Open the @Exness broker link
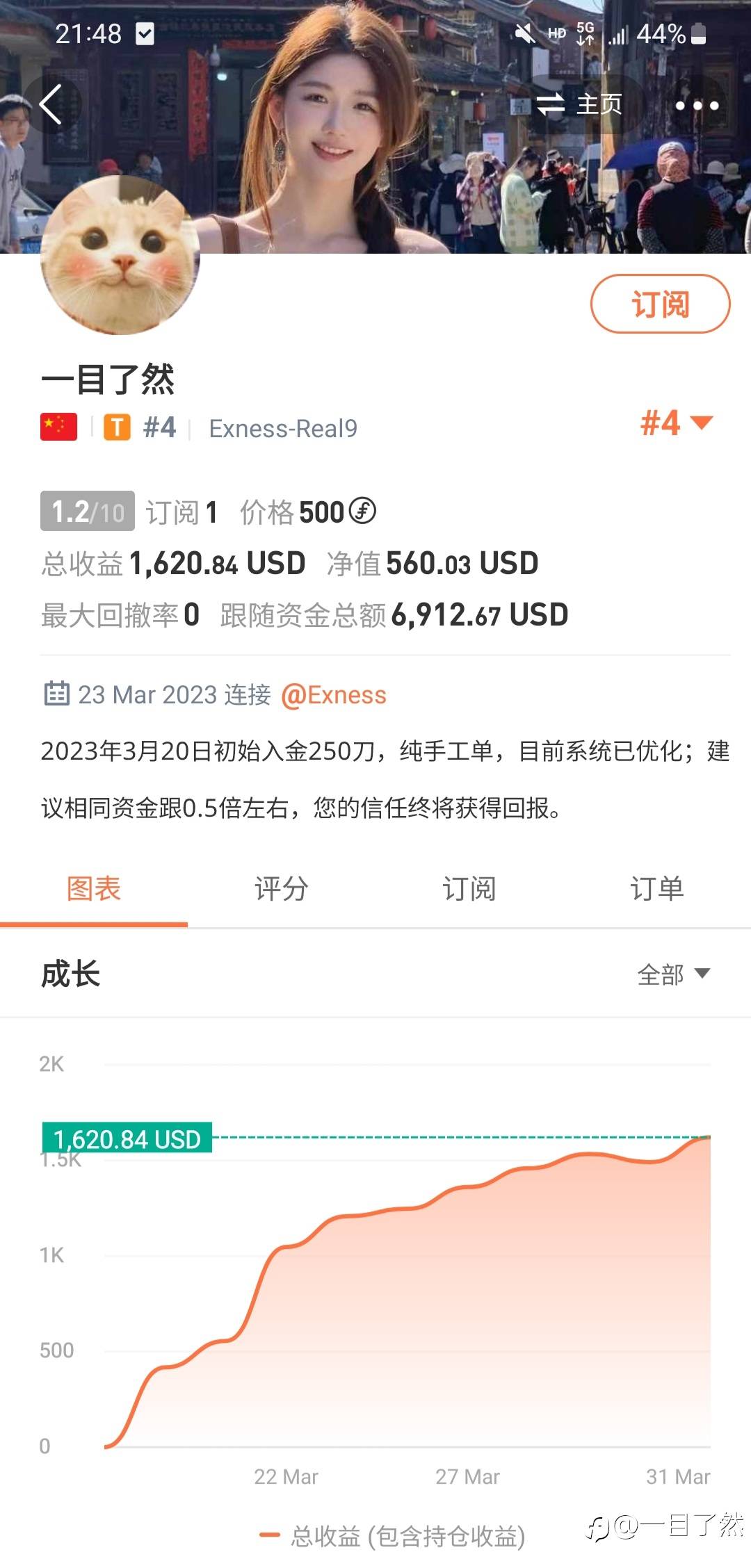Screen dimensions: 751x1568 tap(334, 695)
